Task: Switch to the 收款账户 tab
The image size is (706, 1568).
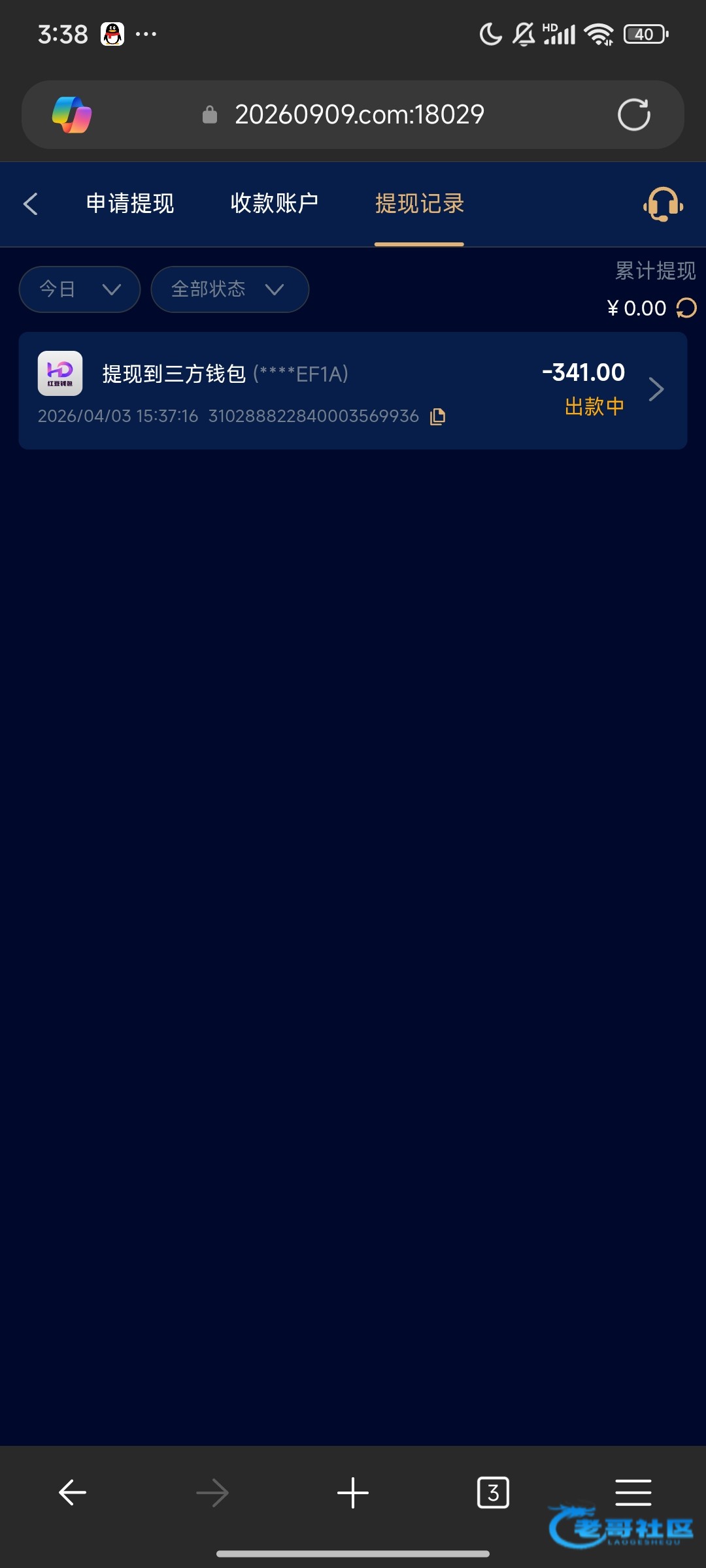Action: 275,204
